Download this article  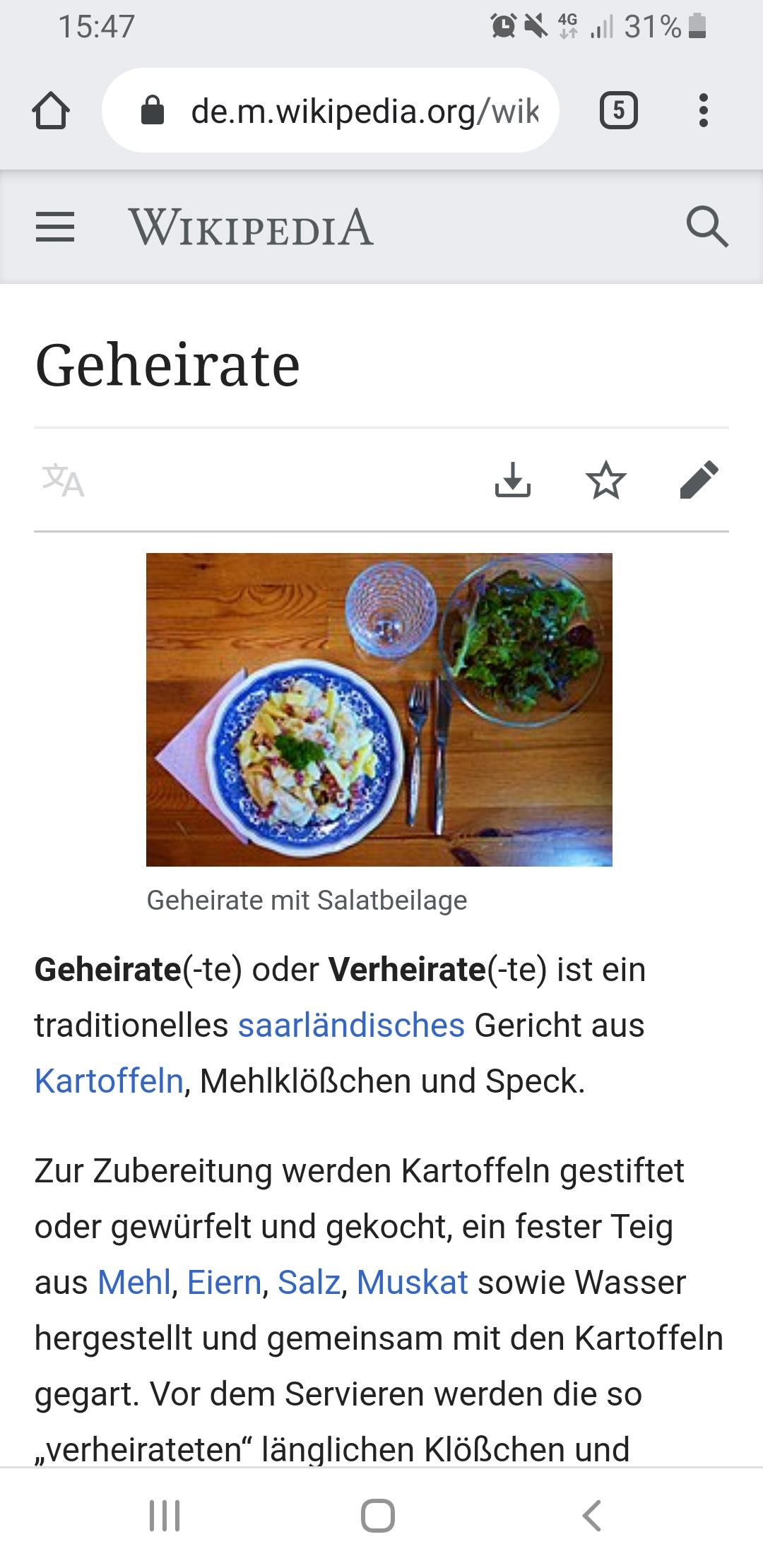513,480
